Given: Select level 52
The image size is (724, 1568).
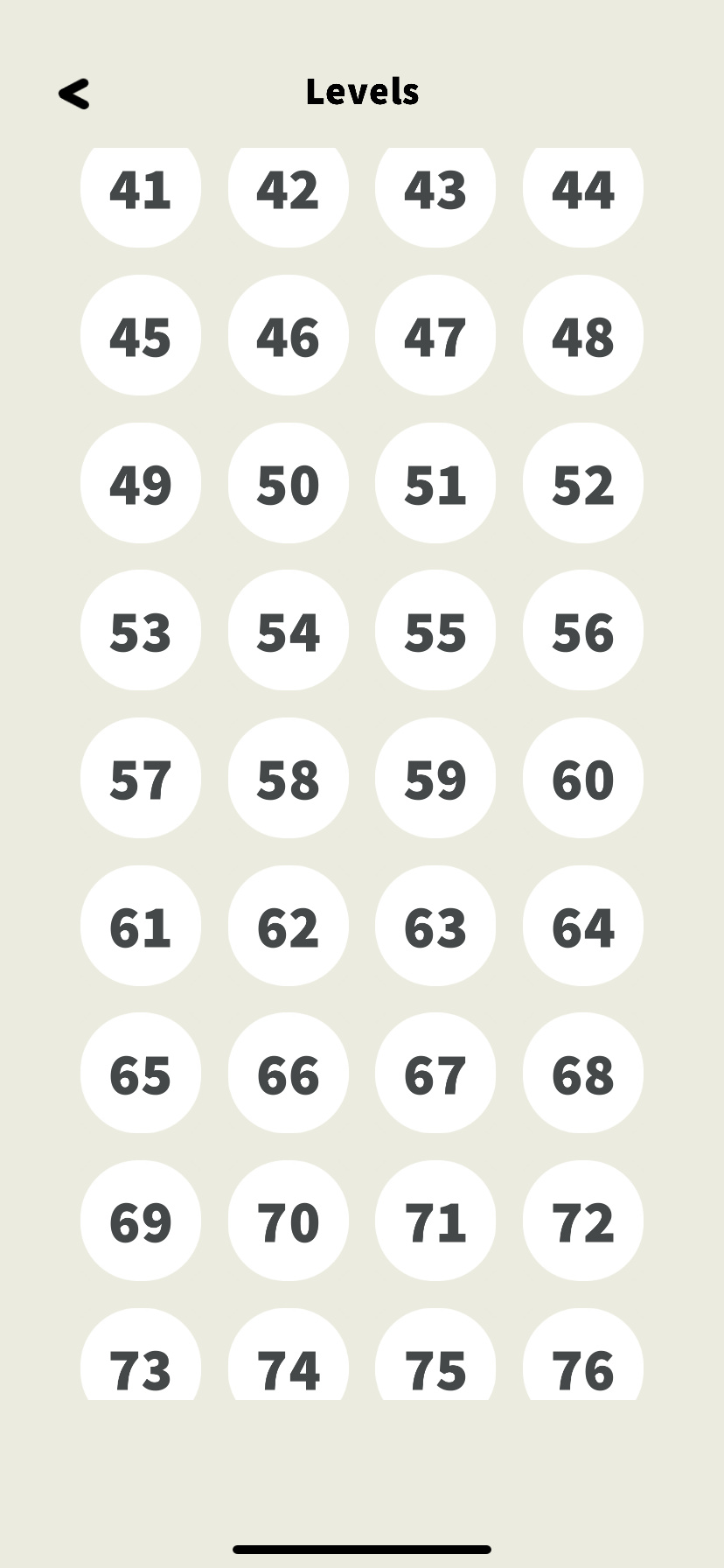Looking at the screenshot, I should [x=582, y=483].
